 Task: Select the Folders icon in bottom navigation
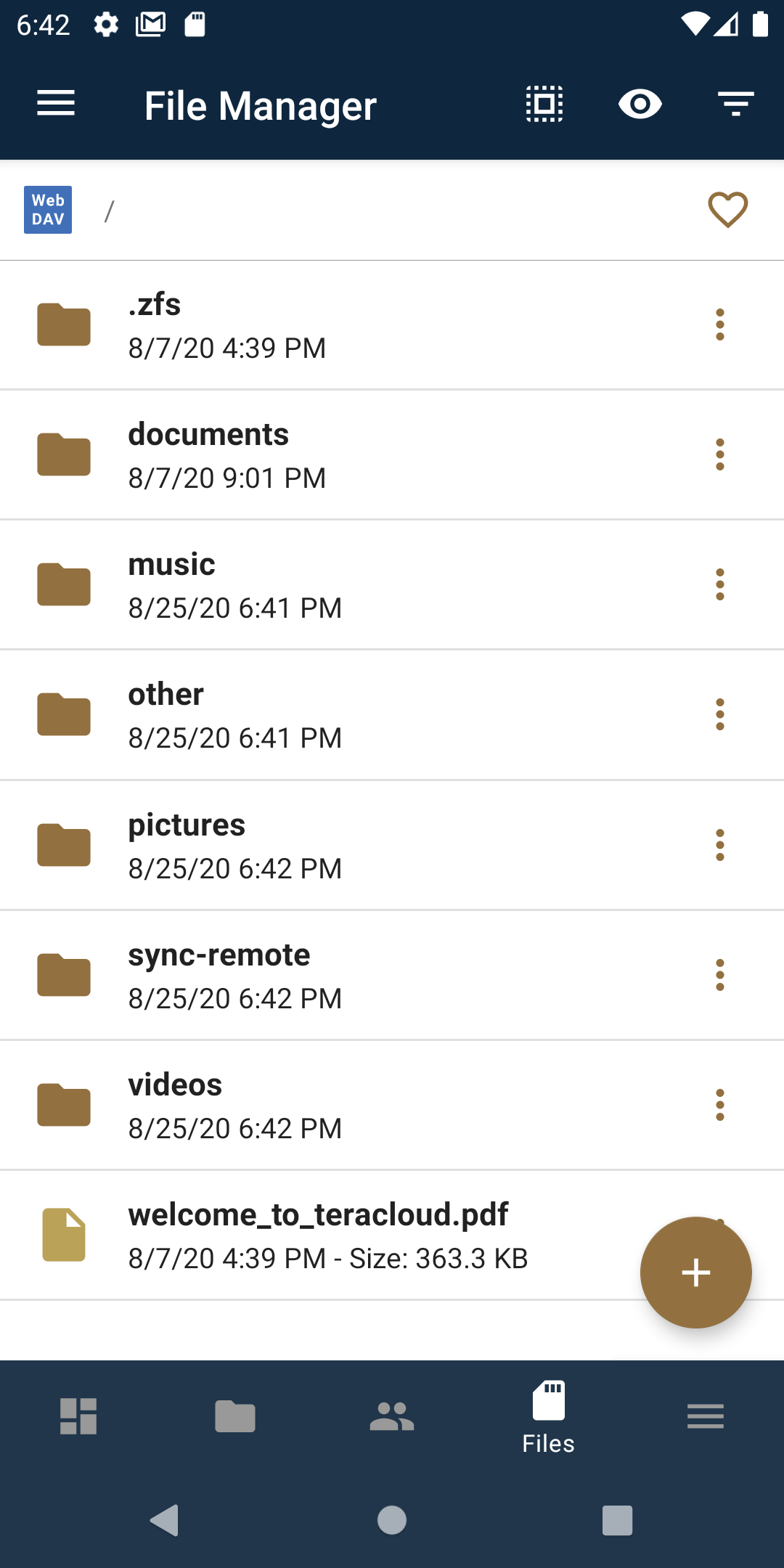(x=235, y=1414)
